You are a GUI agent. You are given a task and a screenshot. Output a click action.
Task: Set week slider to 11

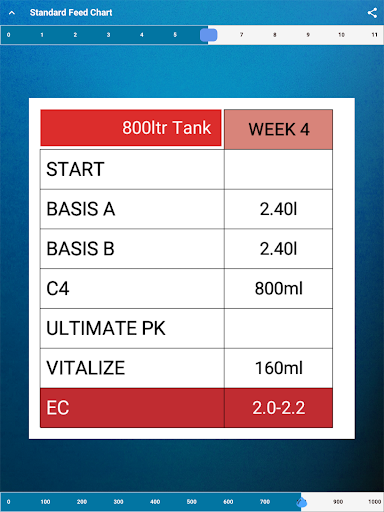pos(375,35)
